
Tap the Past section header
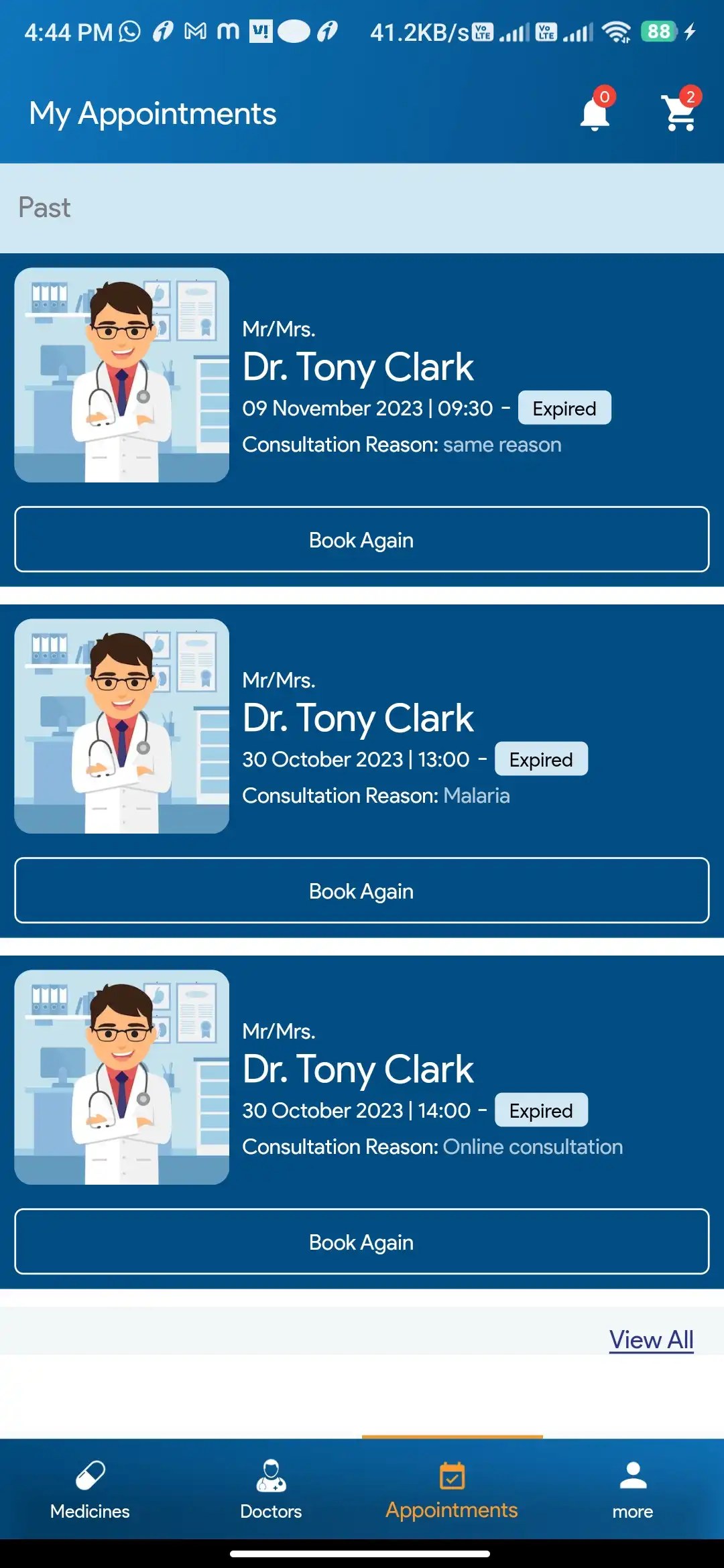44,207
